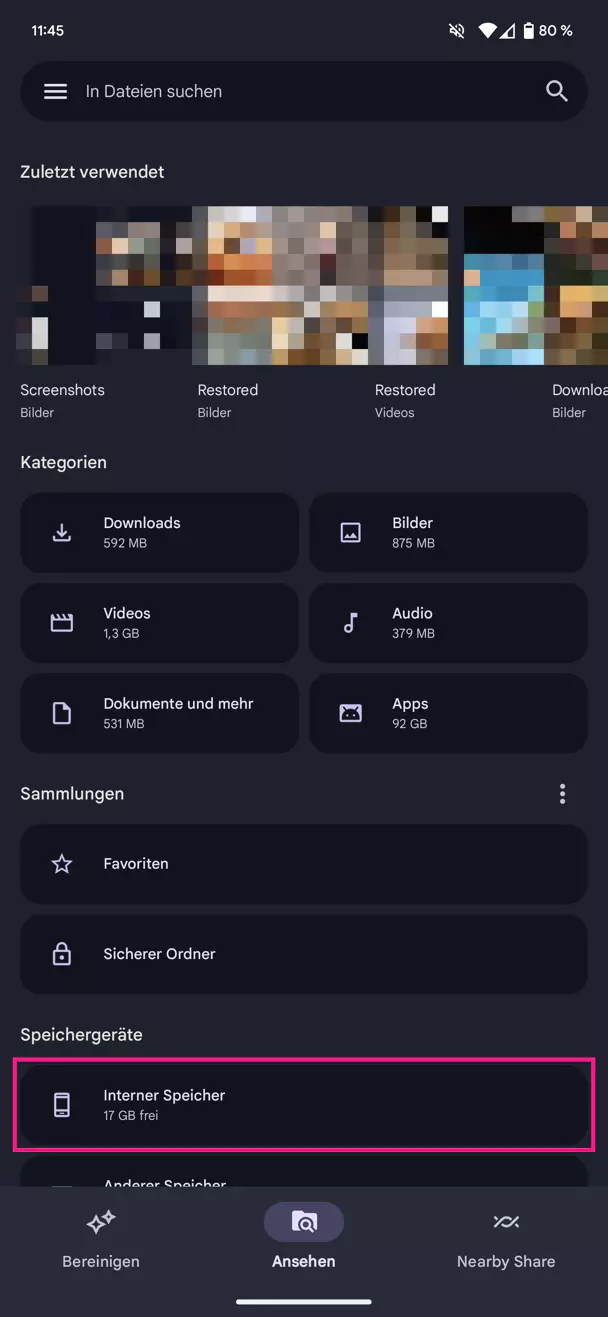608x1317 pixels.
Task: Switch to the Bereinigen tab
Action: point(101,1239)
